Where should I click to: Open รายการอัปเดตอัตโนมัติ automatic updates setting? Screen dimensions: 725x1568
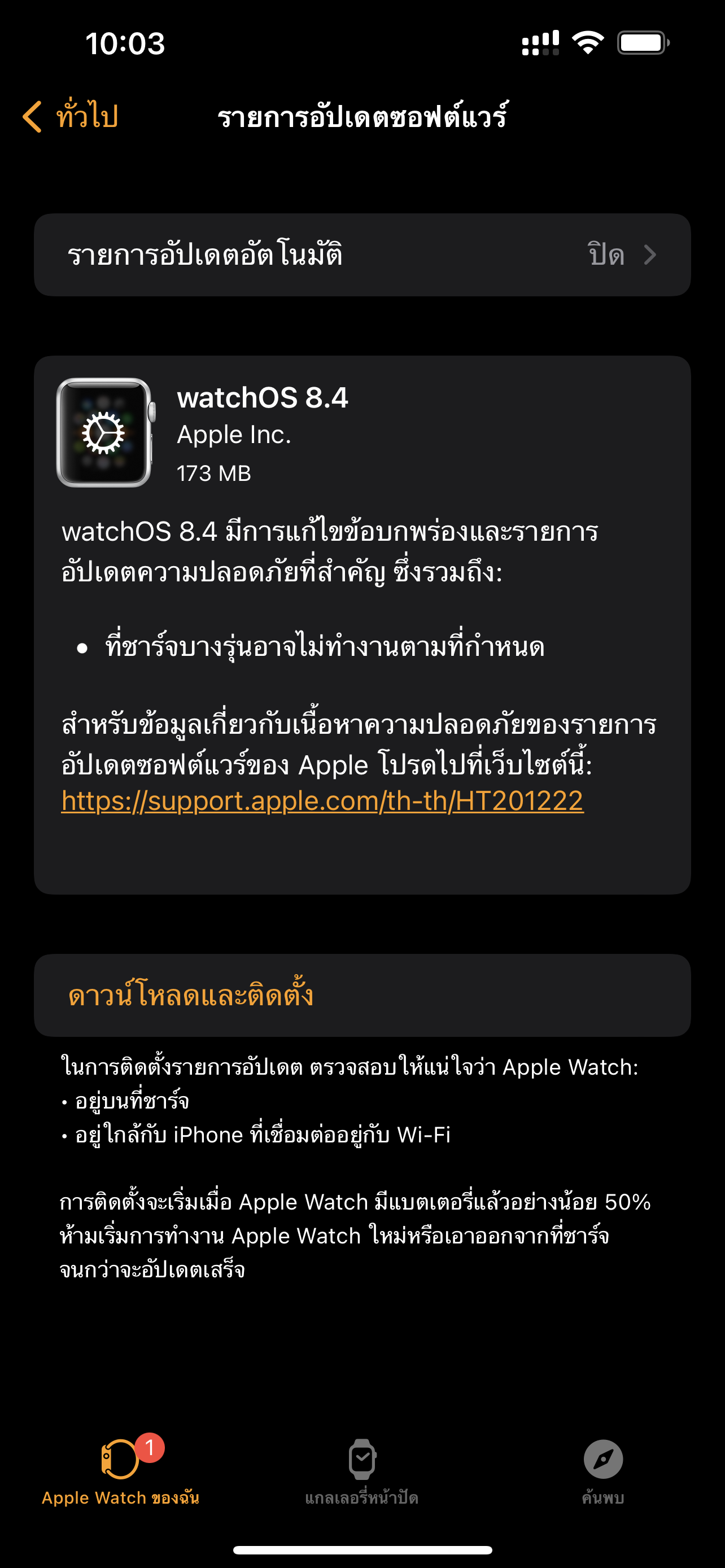362,255
